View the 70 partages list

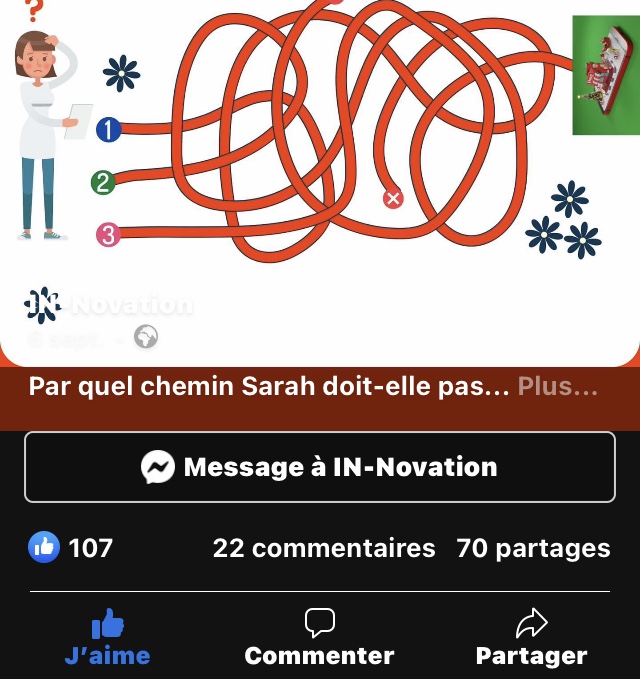coord(533,548)
